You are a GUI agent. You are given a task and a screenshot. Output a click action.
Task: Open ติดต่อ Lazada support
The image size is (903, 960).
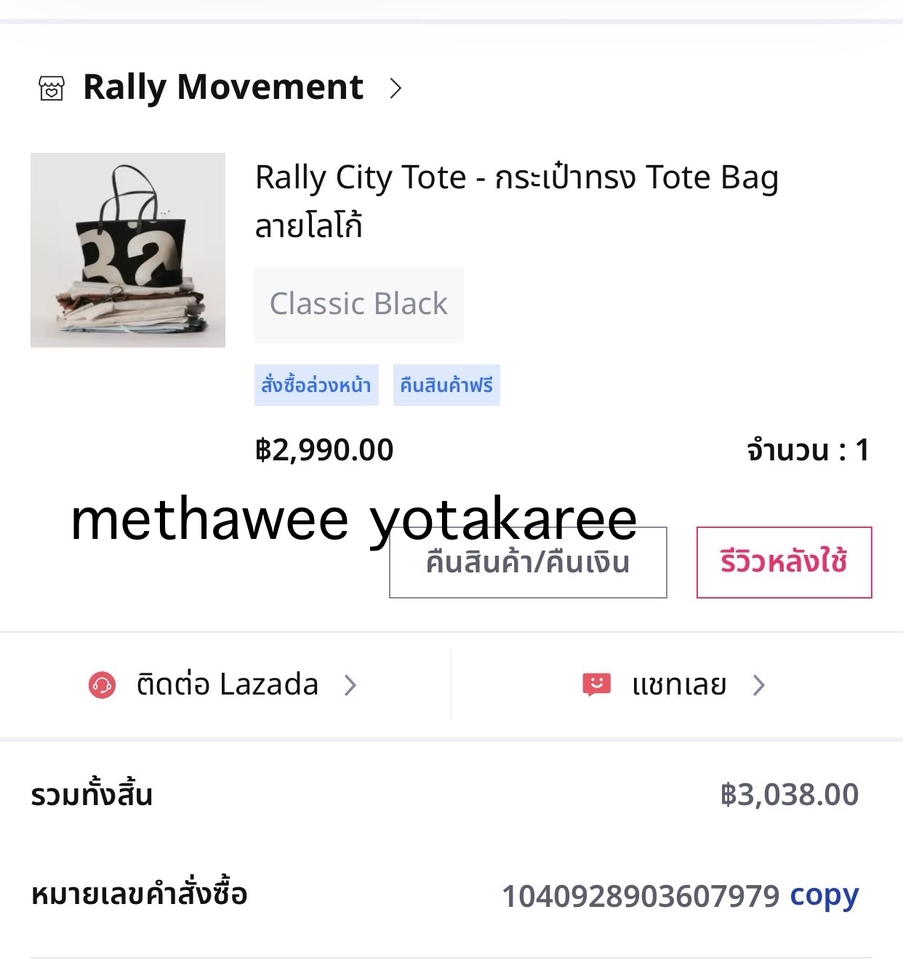[x=224, y=685]
